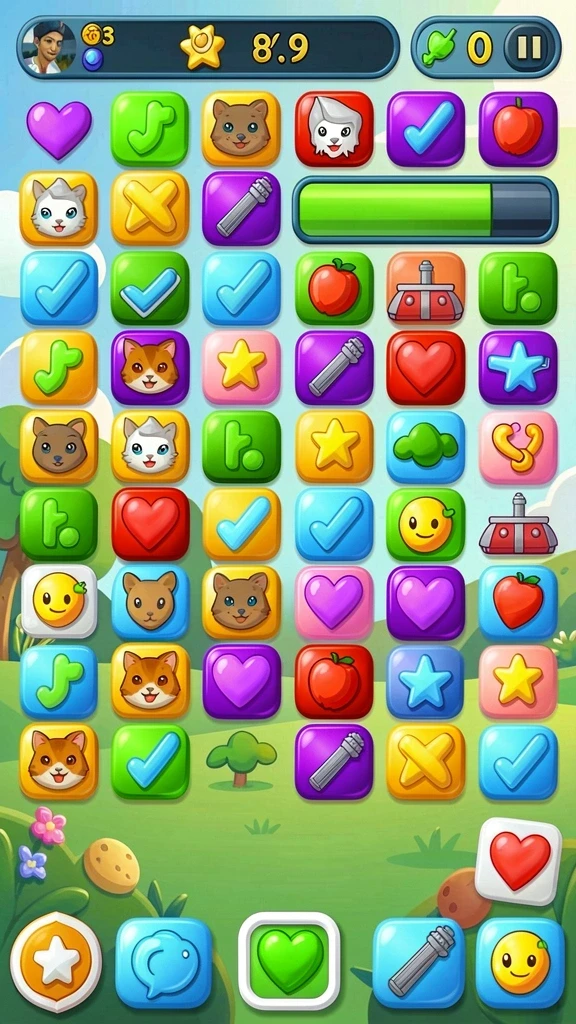Image resolution: width=576 pixels, height=1024 pixels.
Task: Select the red tile with apple
Action: point(334,681)
